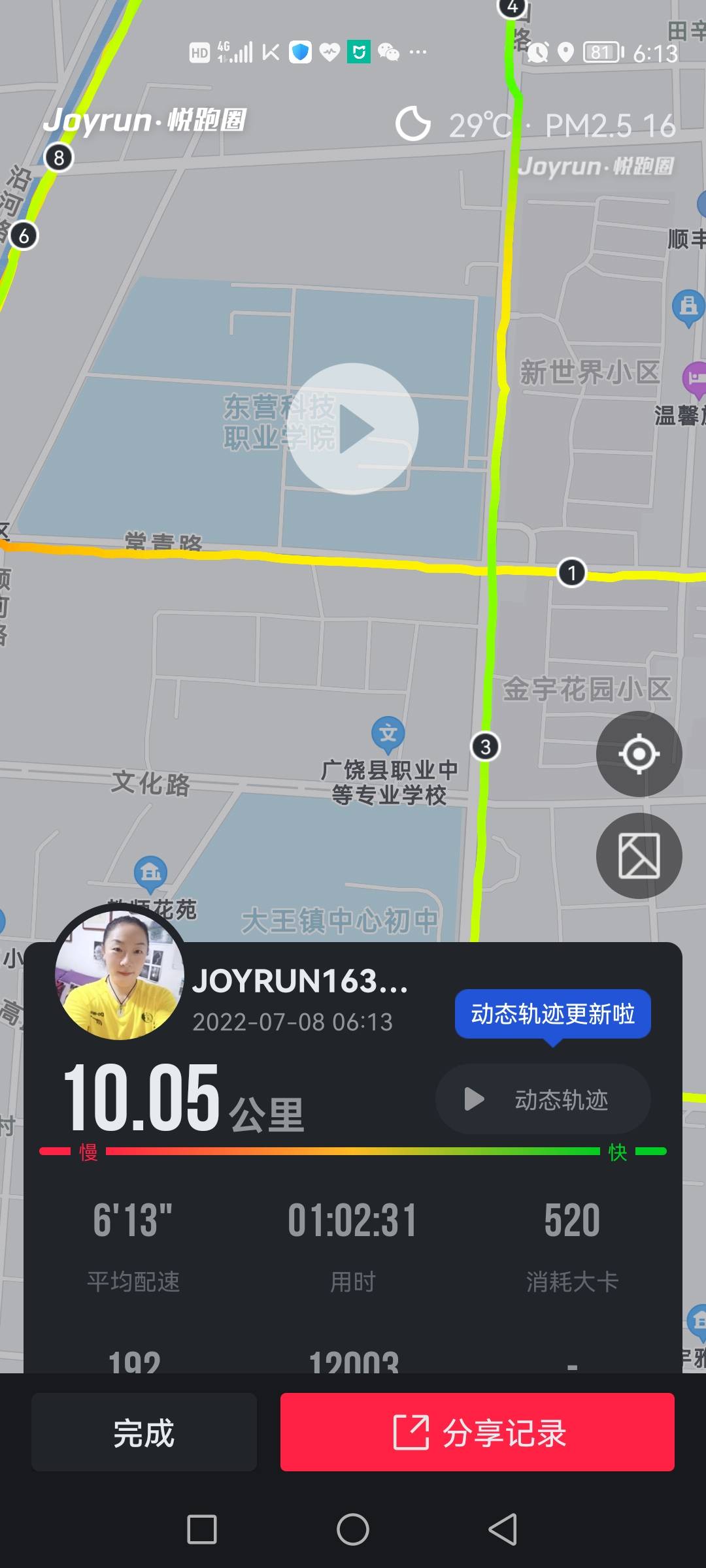Image resolution: width=706 pixels, height=1568 pixels.
Task: Tap the 动态轨迹更新啦 notification bubble
Action: pos(552,1013)
